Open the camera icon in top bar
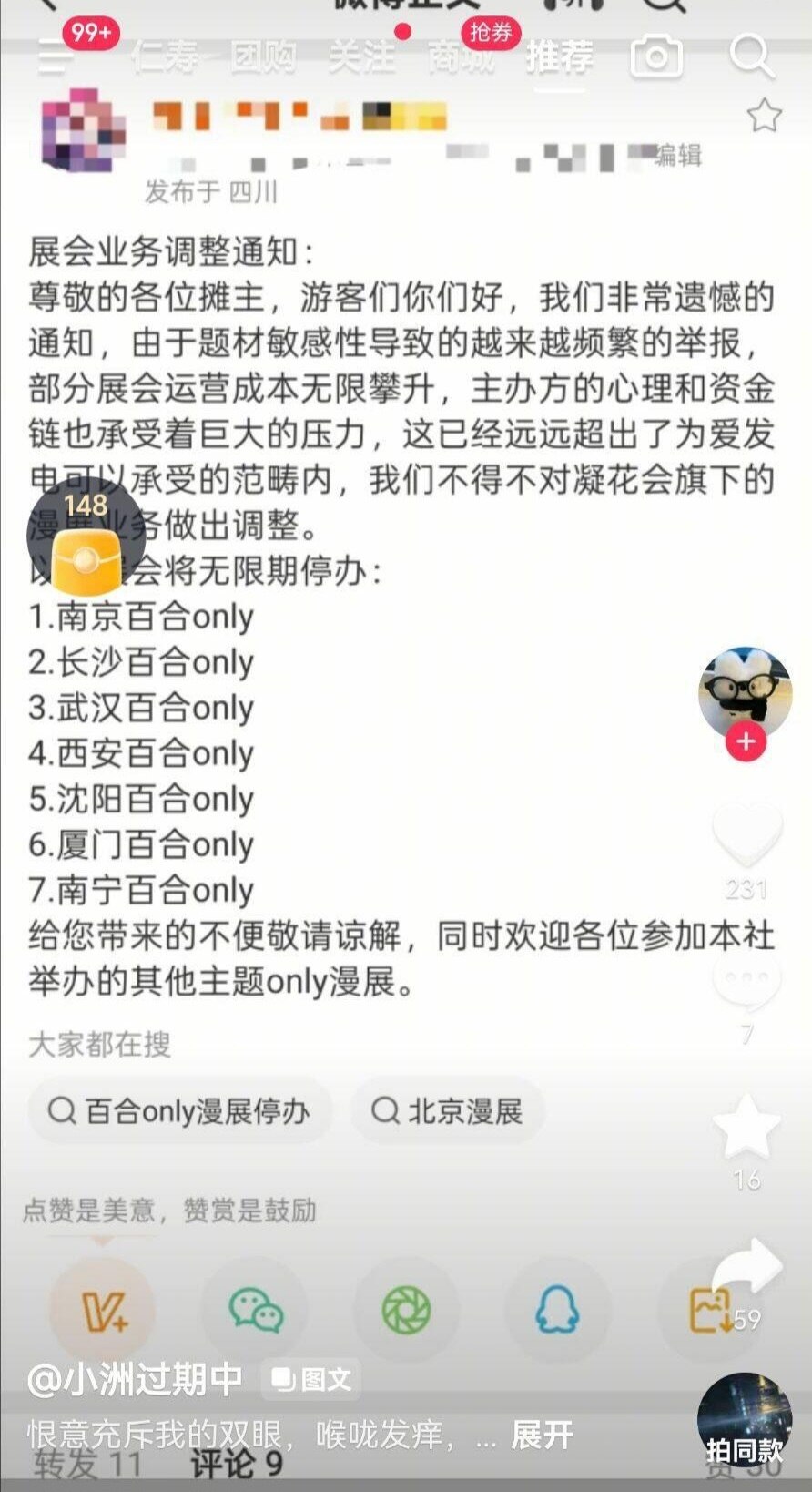The height and width of the screenshot is (1492, 812). coord(656,56)
